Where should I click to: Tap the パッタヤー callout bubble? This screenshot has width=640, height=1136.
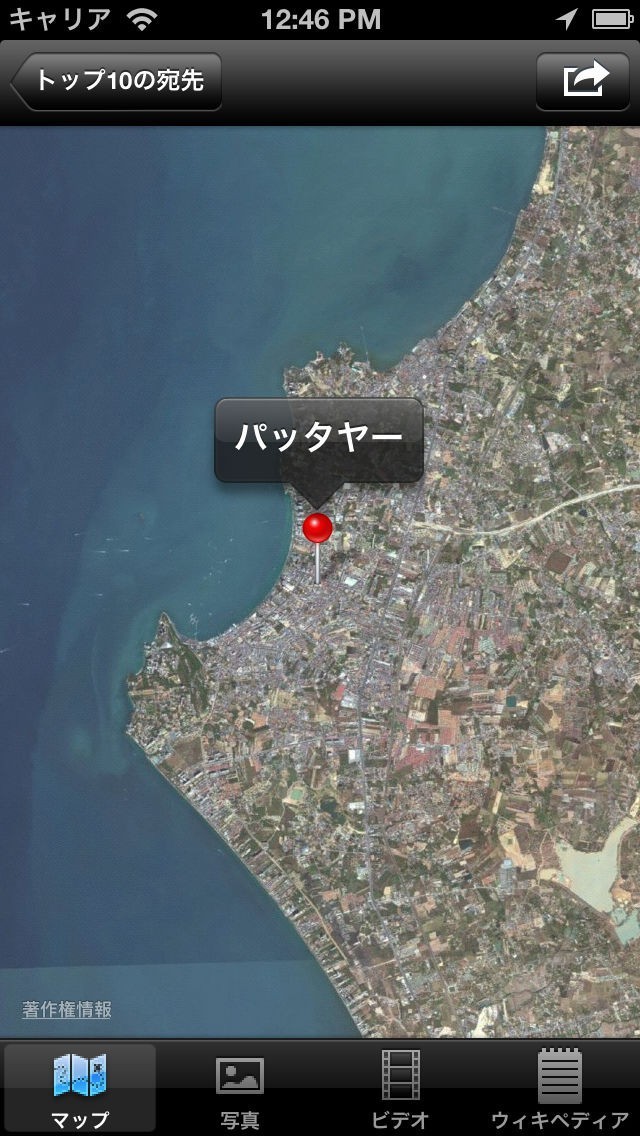[319, 440]
